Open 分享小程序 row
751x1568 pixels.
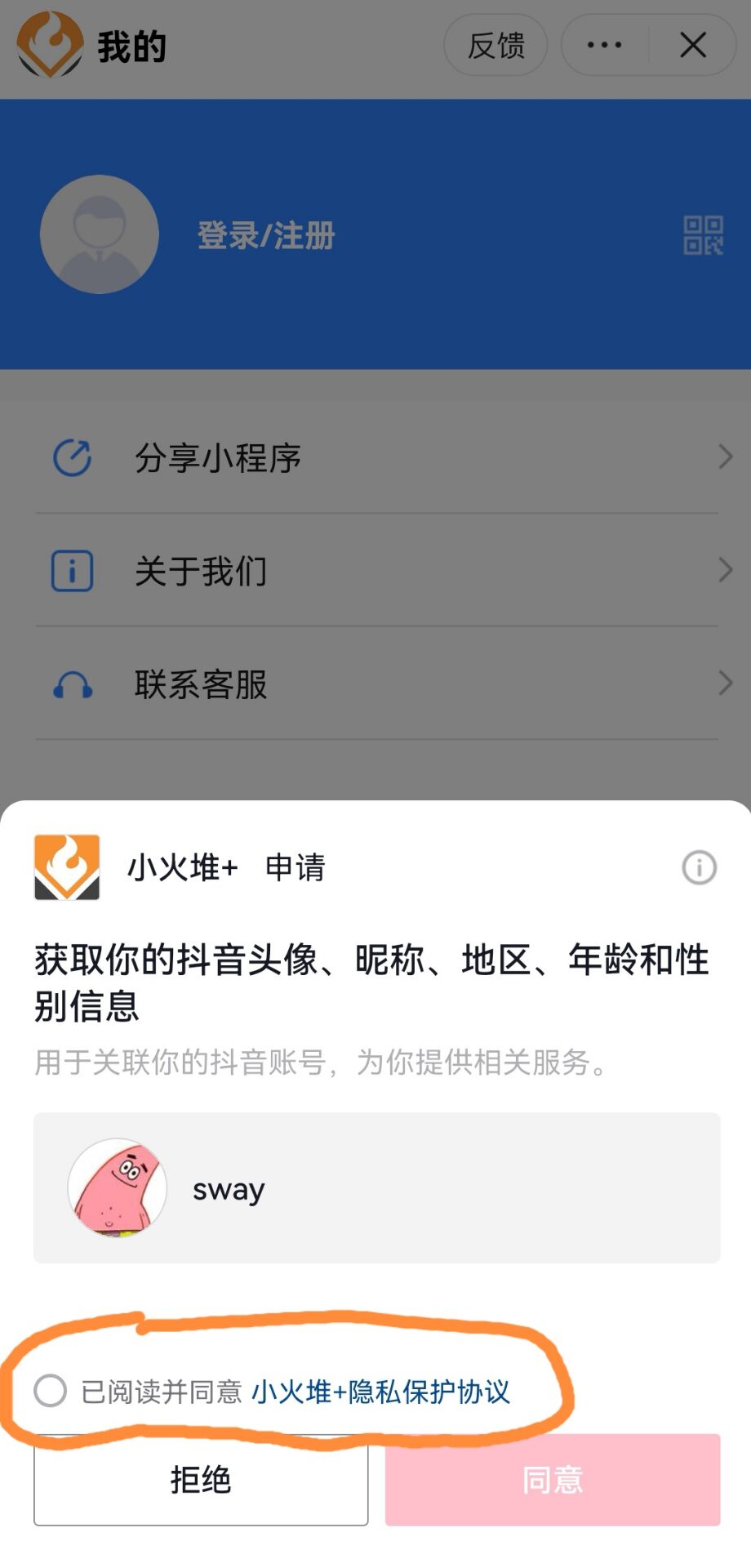(376, 457)
